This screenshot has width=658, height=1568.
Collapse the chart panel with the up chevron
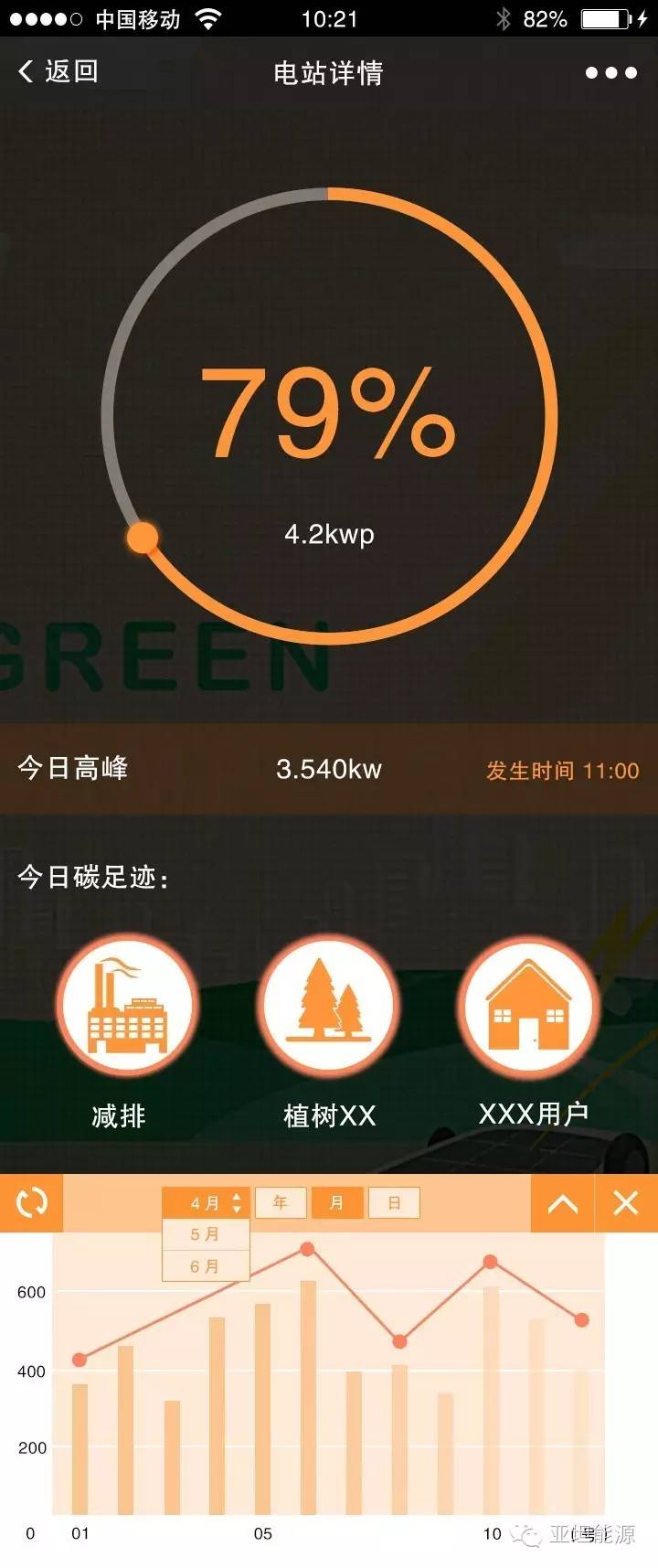tap(562, 1203)
